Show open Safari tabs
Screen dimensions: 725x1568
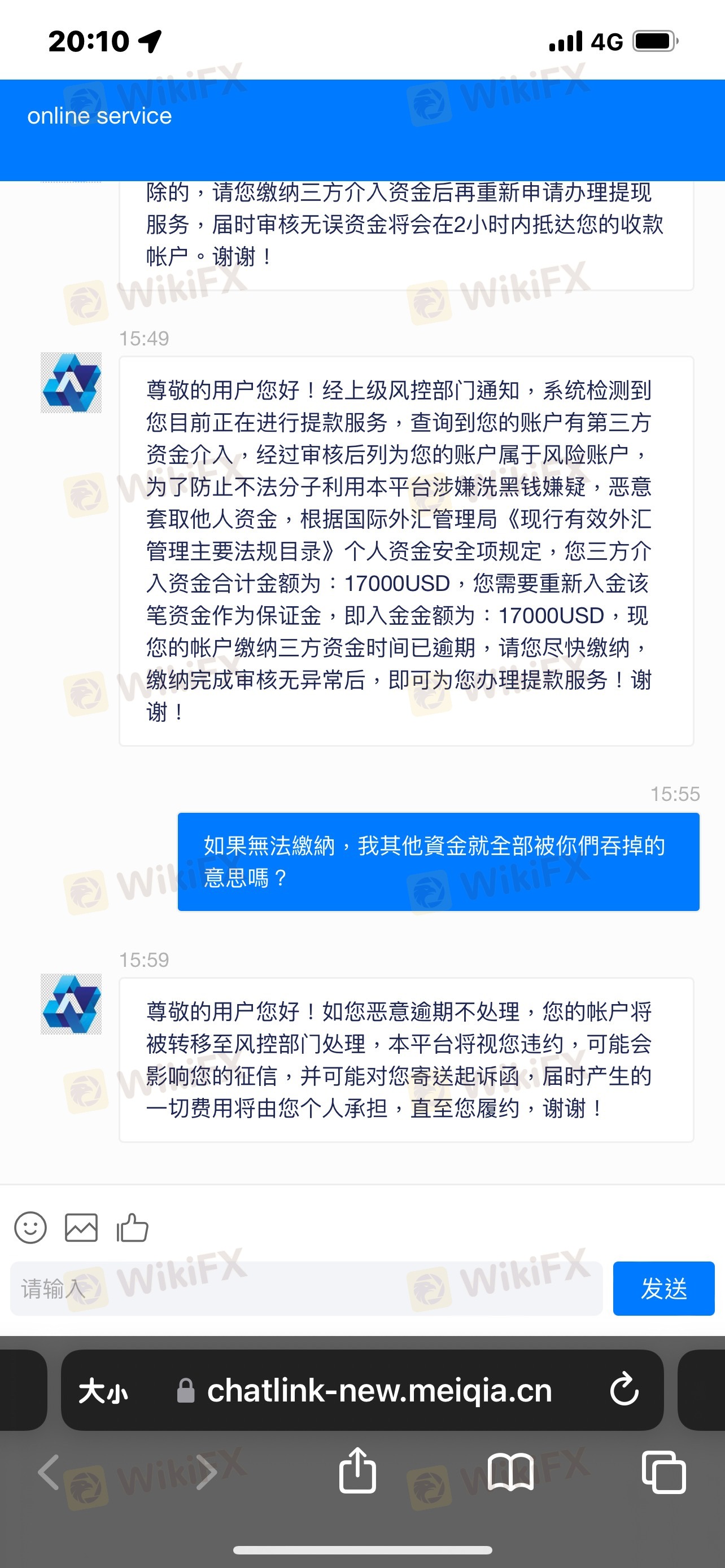click(x=663, y=1473)
